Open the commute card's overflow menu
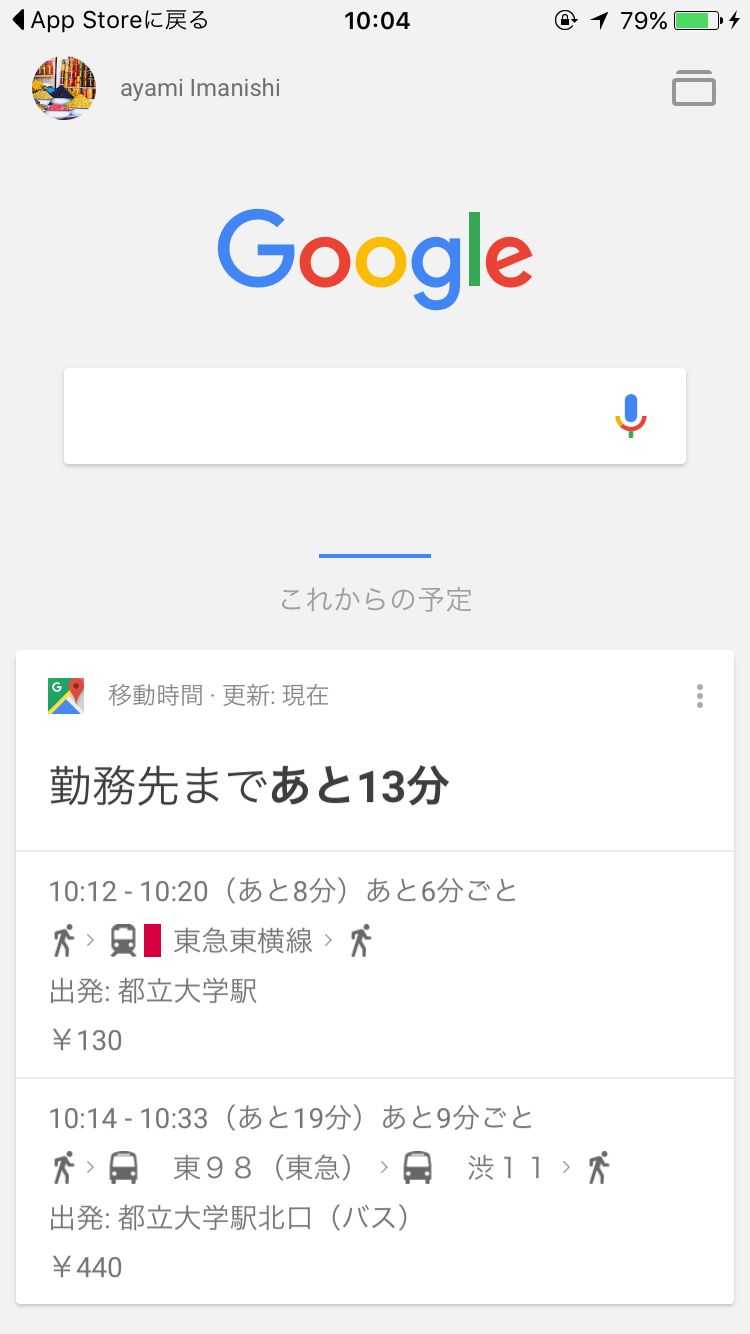 click(700, 696)
